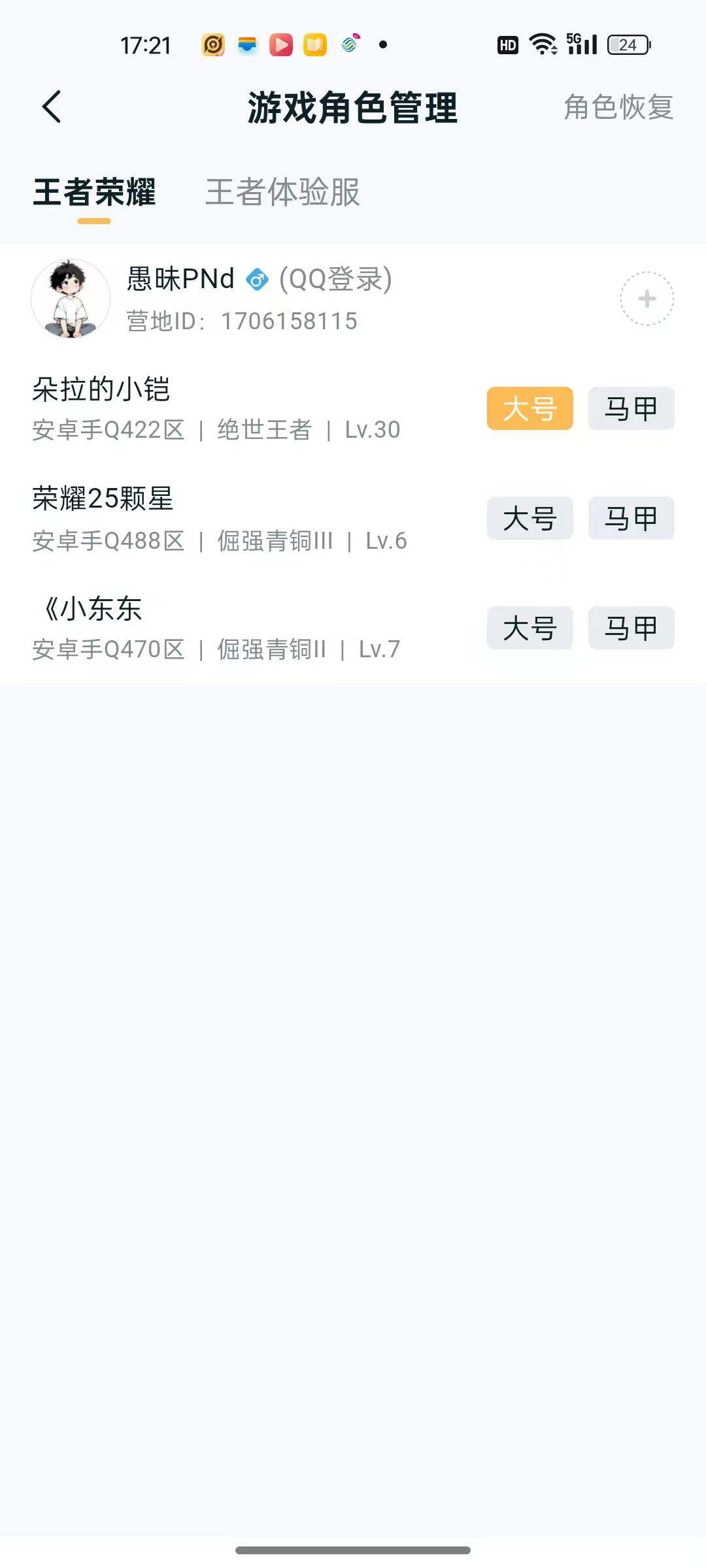Tap 马甲 button for 《小东东
The image size is (706, 1568).
630,628
